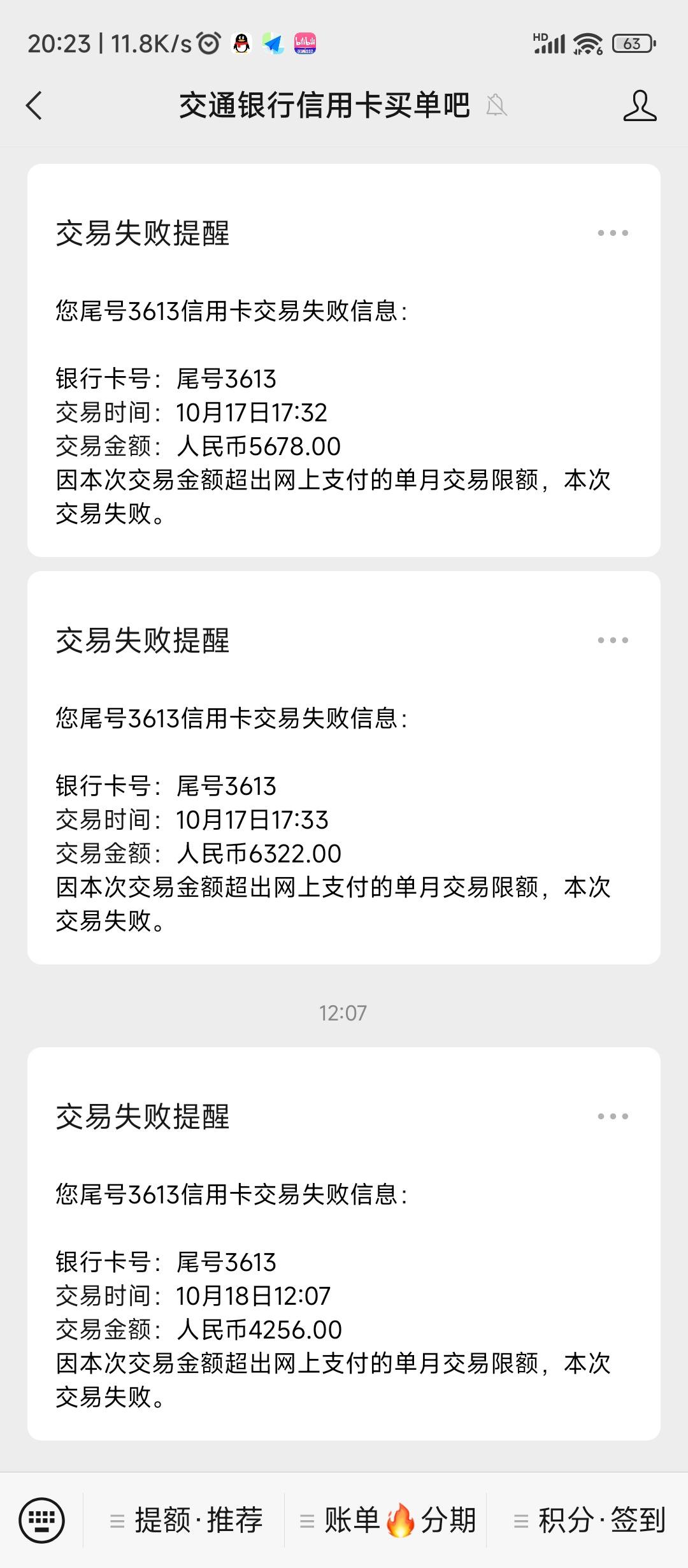This screenshot has width=688, height=1568.
Task: Open overflow menu on the 6322.00 failure card
Action: pyautogui.click(x=613, y=640)
